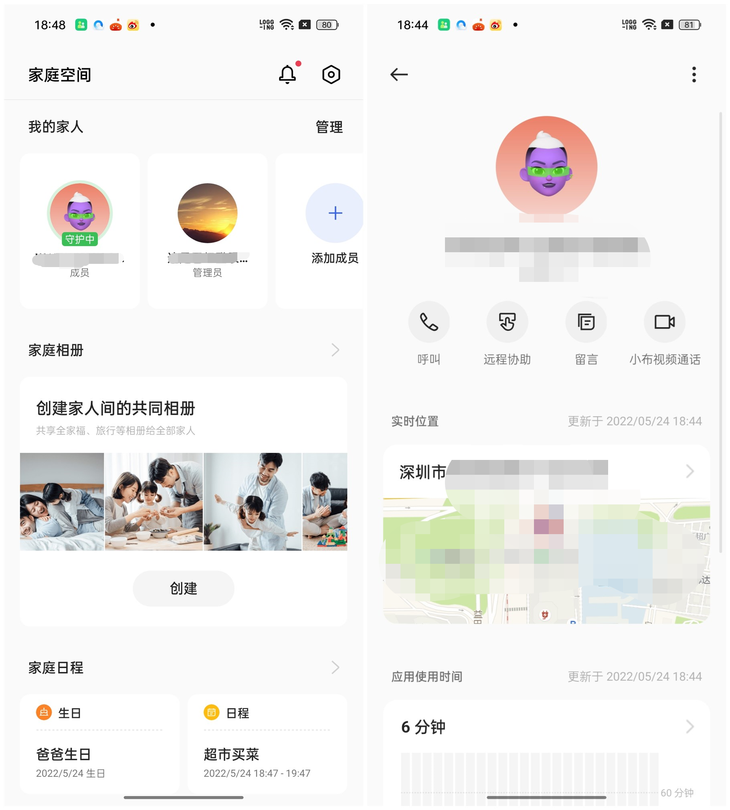Open the 管理员 member card
Viewport: 730px width, 810px height.
[x=208, y=230]
